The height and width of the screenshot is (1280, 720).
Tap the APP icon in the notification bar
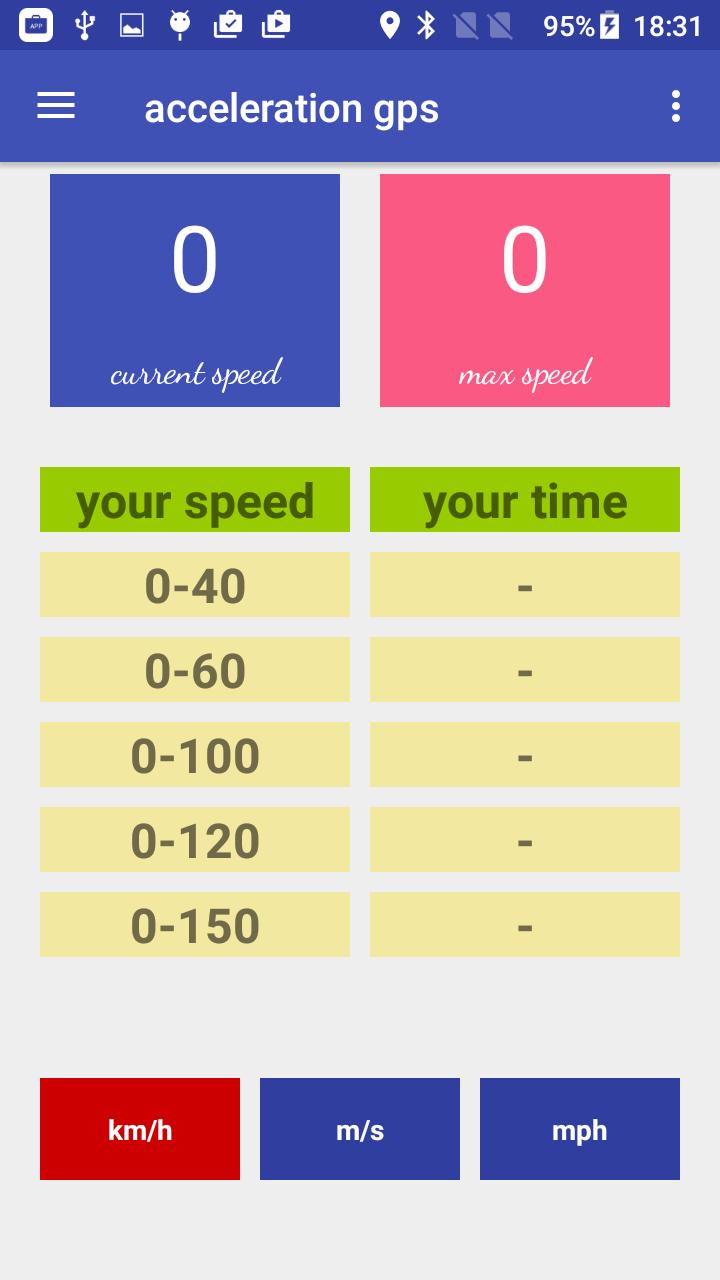point(35,26)
